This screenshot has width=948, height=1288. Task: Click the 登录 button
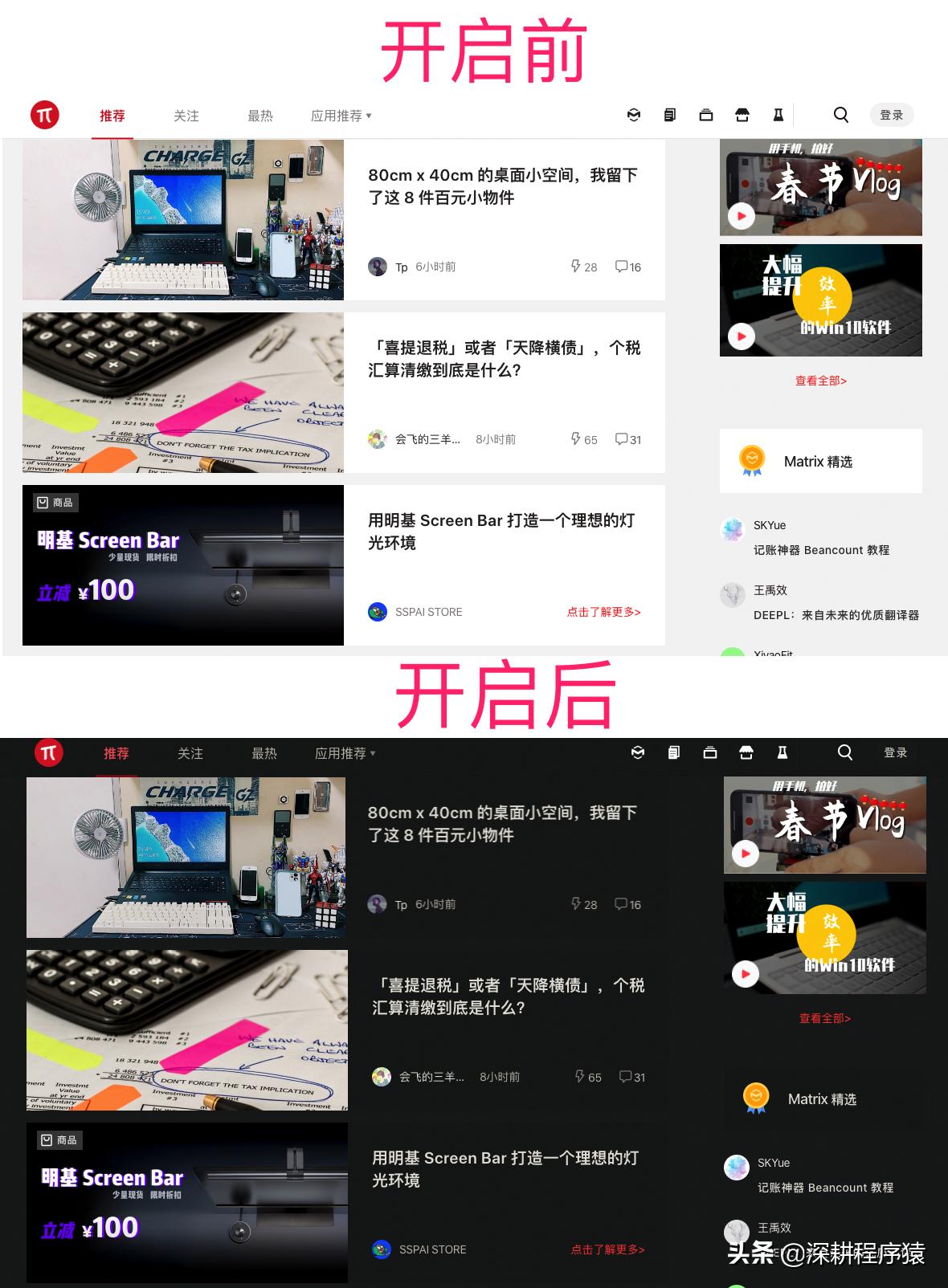(892, 115)
